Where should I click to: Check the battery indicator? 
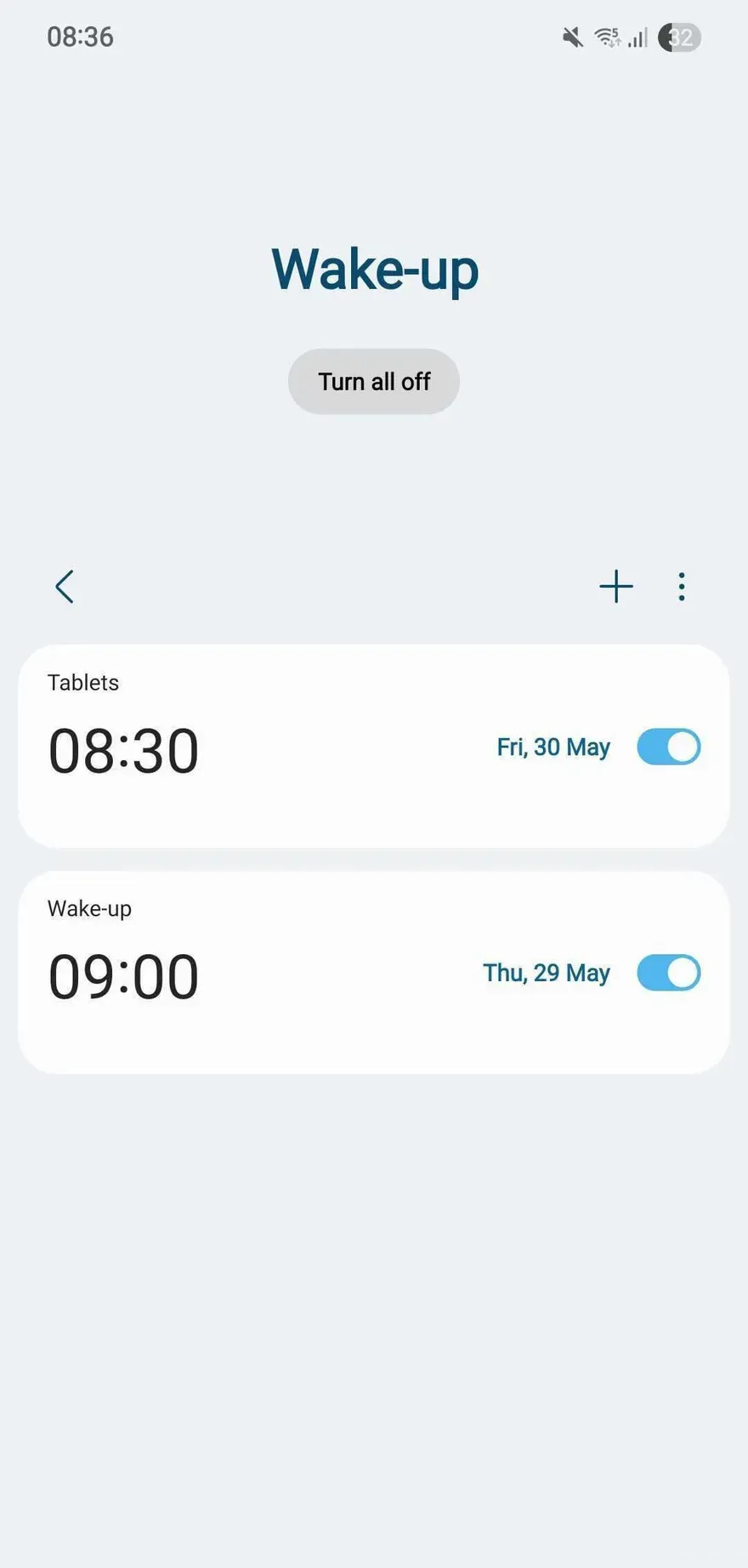pos(677,37)
